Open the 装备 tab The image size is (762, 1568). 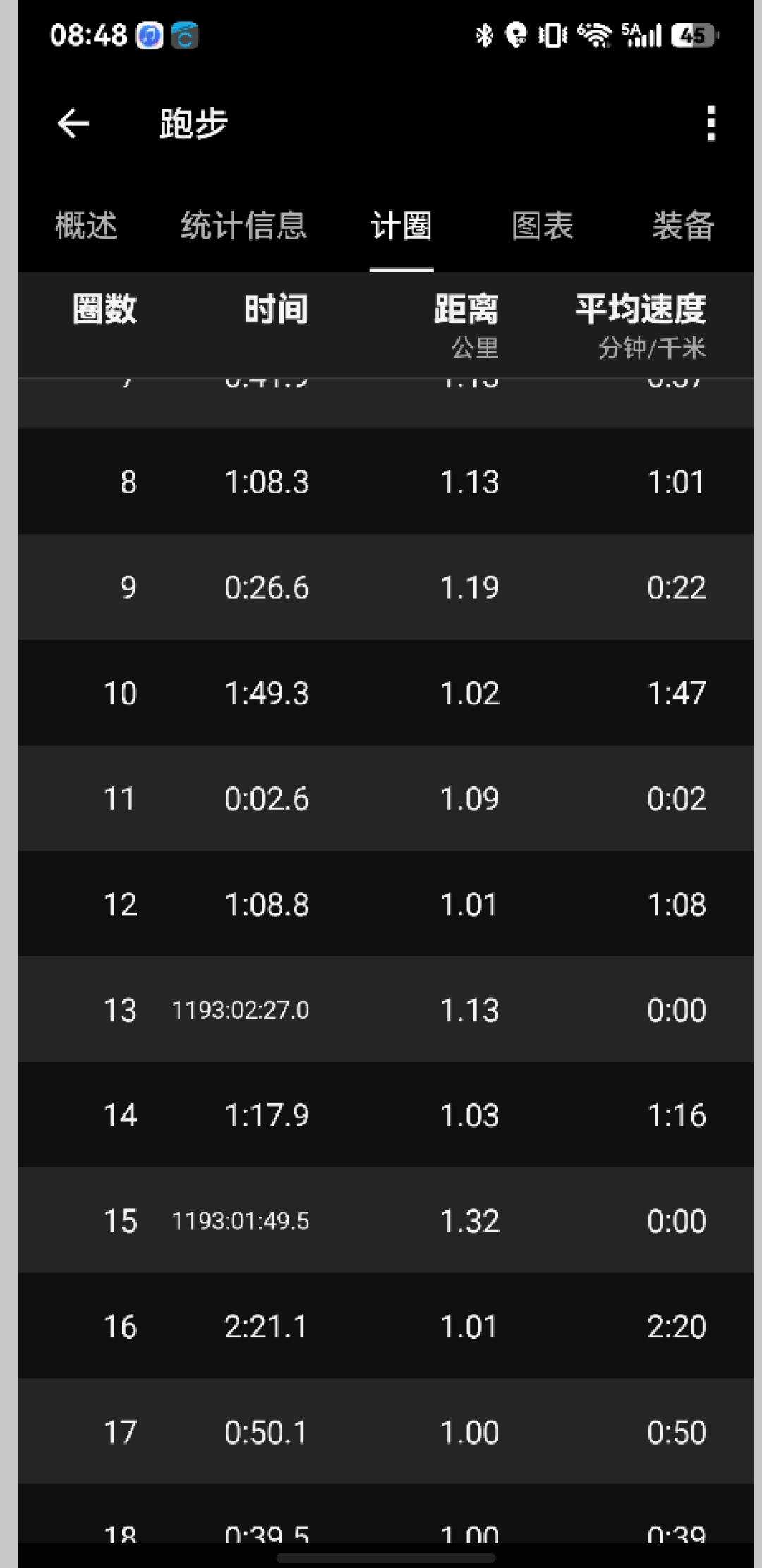tap(683, 226)
